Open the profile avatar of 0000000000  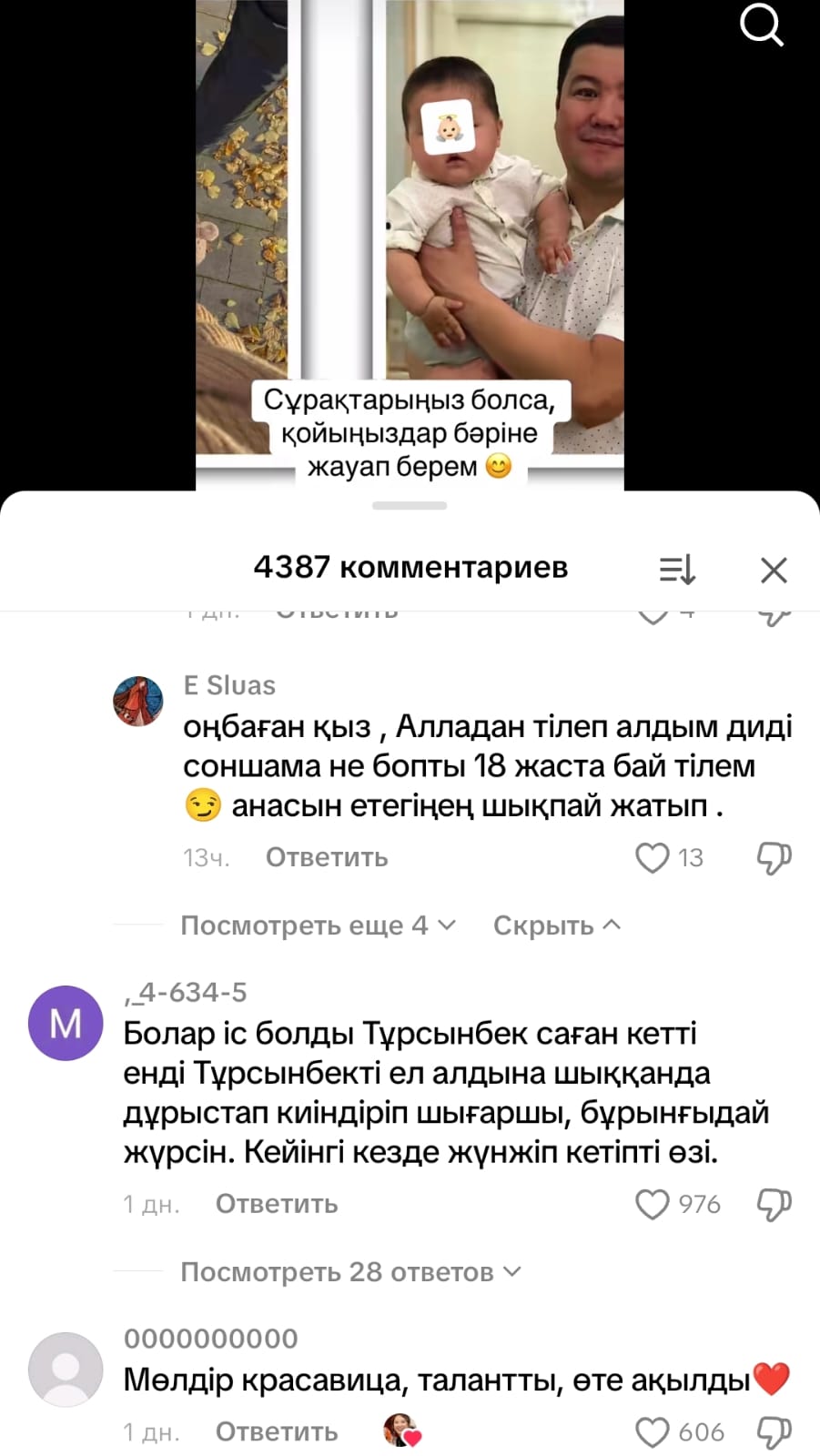click(x=66, y=1369)
